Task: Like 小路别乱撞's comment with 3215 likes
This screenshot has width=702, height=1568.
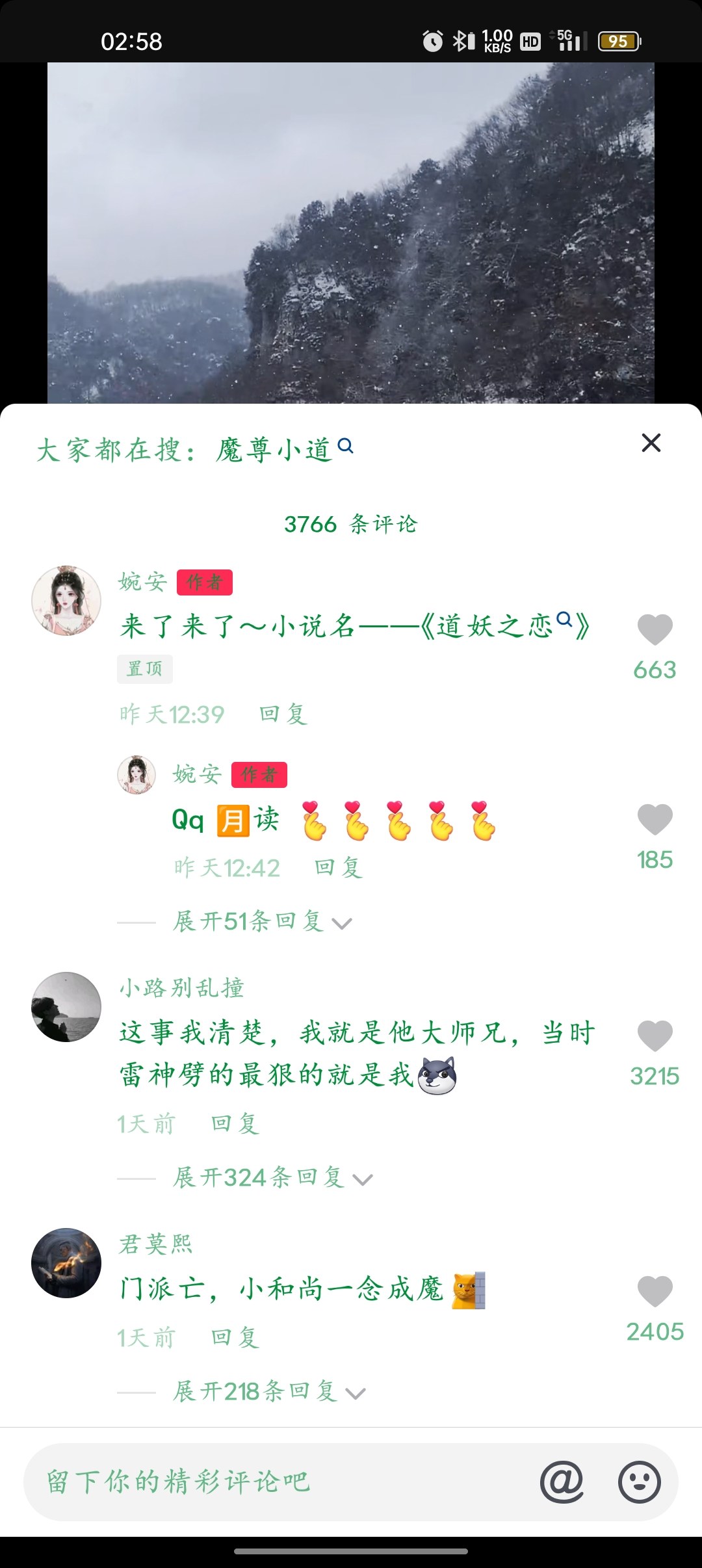Action: pyautogui.click(x=655, y=1036)
